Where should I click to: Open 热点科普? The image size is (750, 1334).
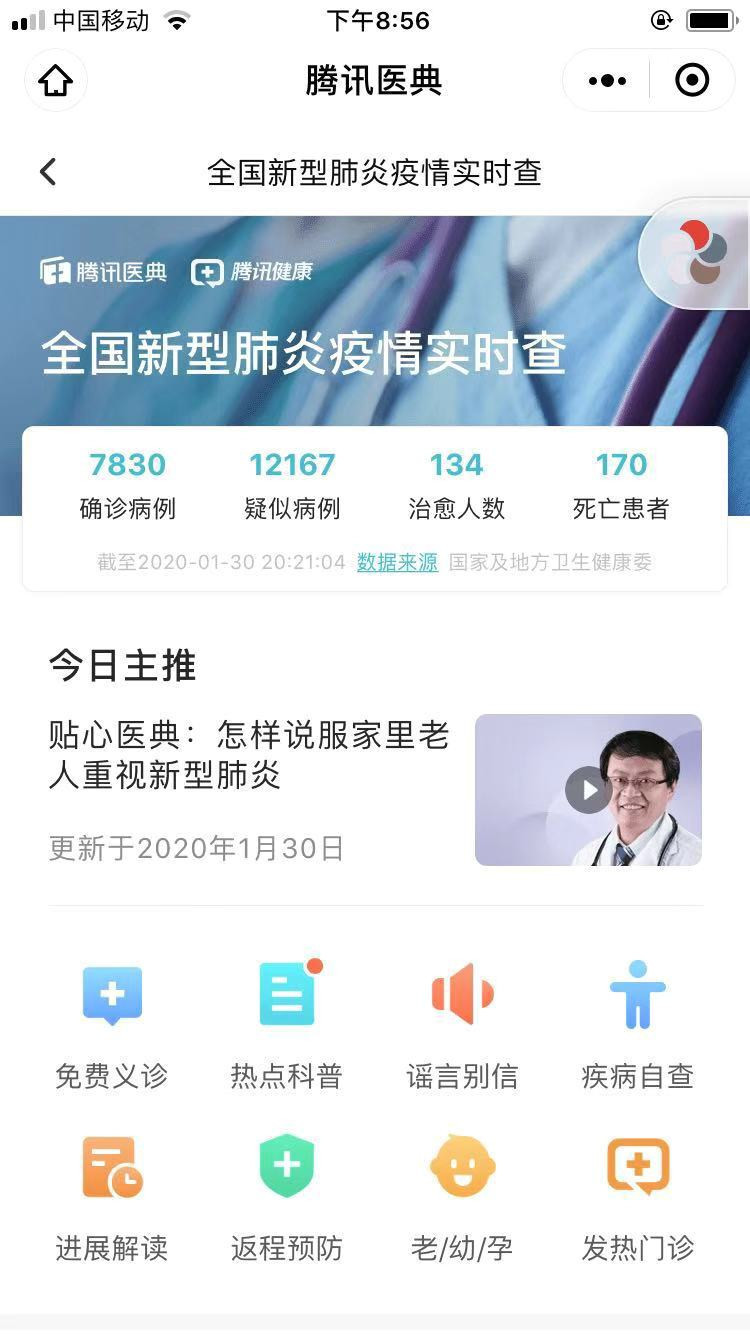pos(287,1022)
